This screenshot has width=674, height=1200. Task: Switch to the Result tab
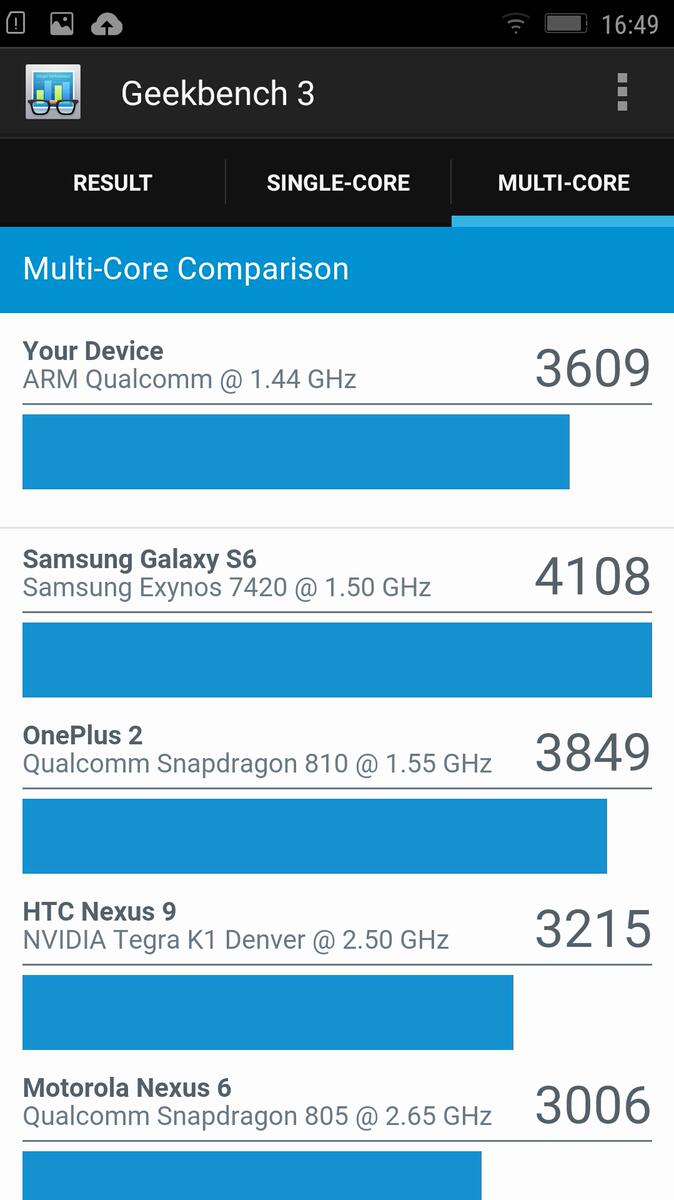click(x=112, y=183)
